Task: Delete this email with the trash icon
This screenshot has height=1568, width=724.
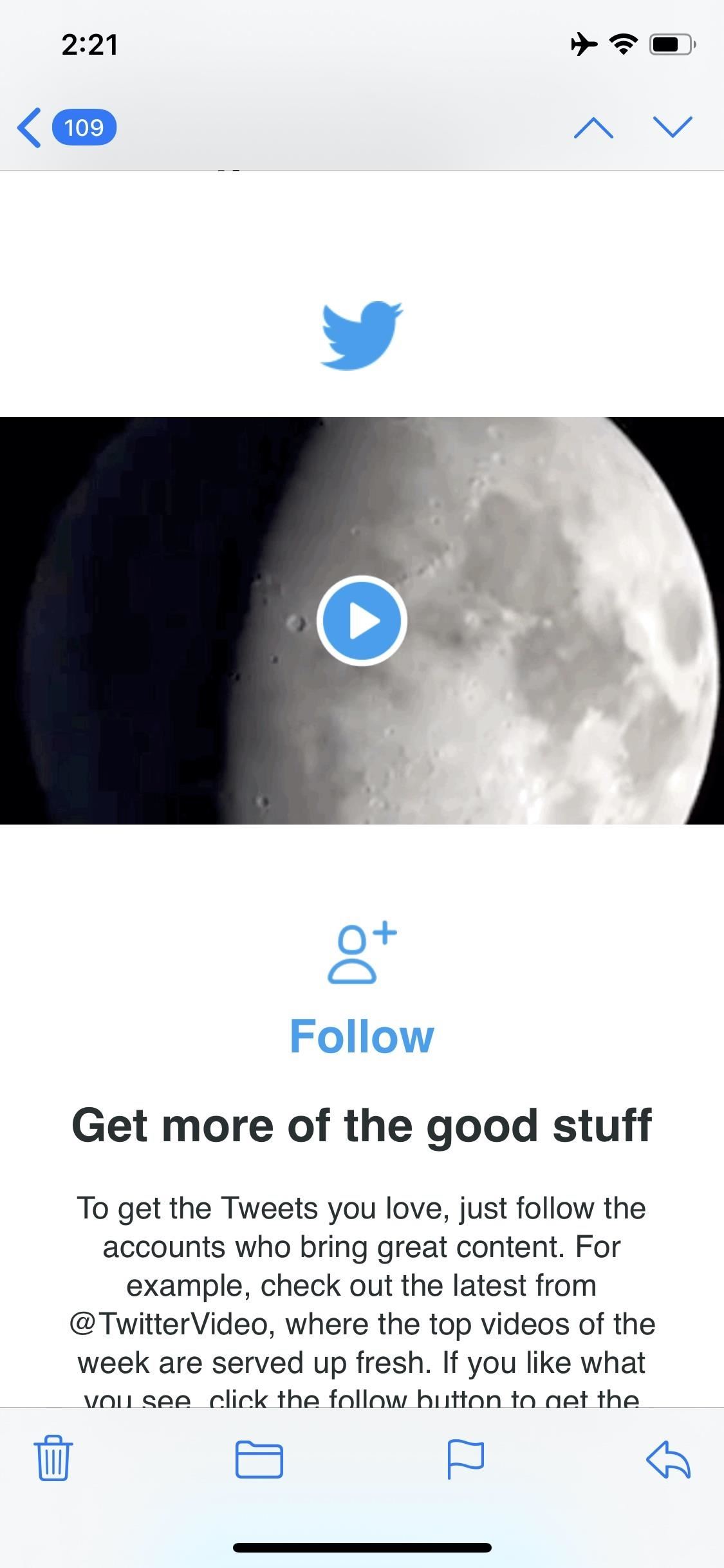Action: point(53,1459)
